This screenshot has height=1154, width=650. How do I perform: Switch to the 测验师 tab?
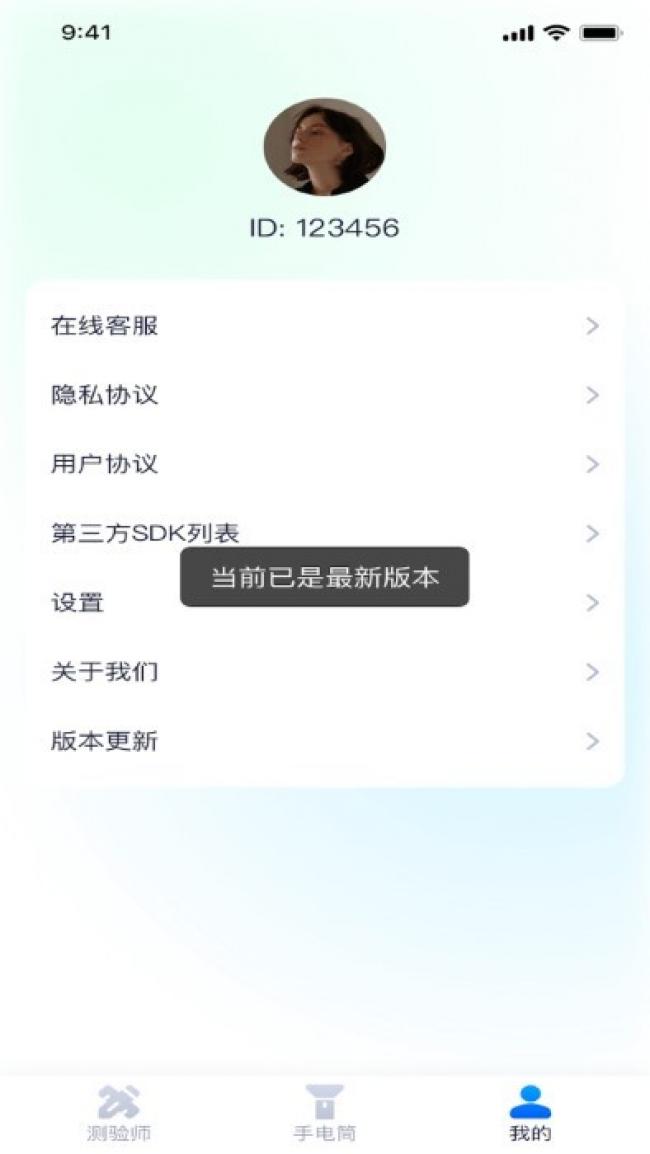click(x=119, y=1112)
